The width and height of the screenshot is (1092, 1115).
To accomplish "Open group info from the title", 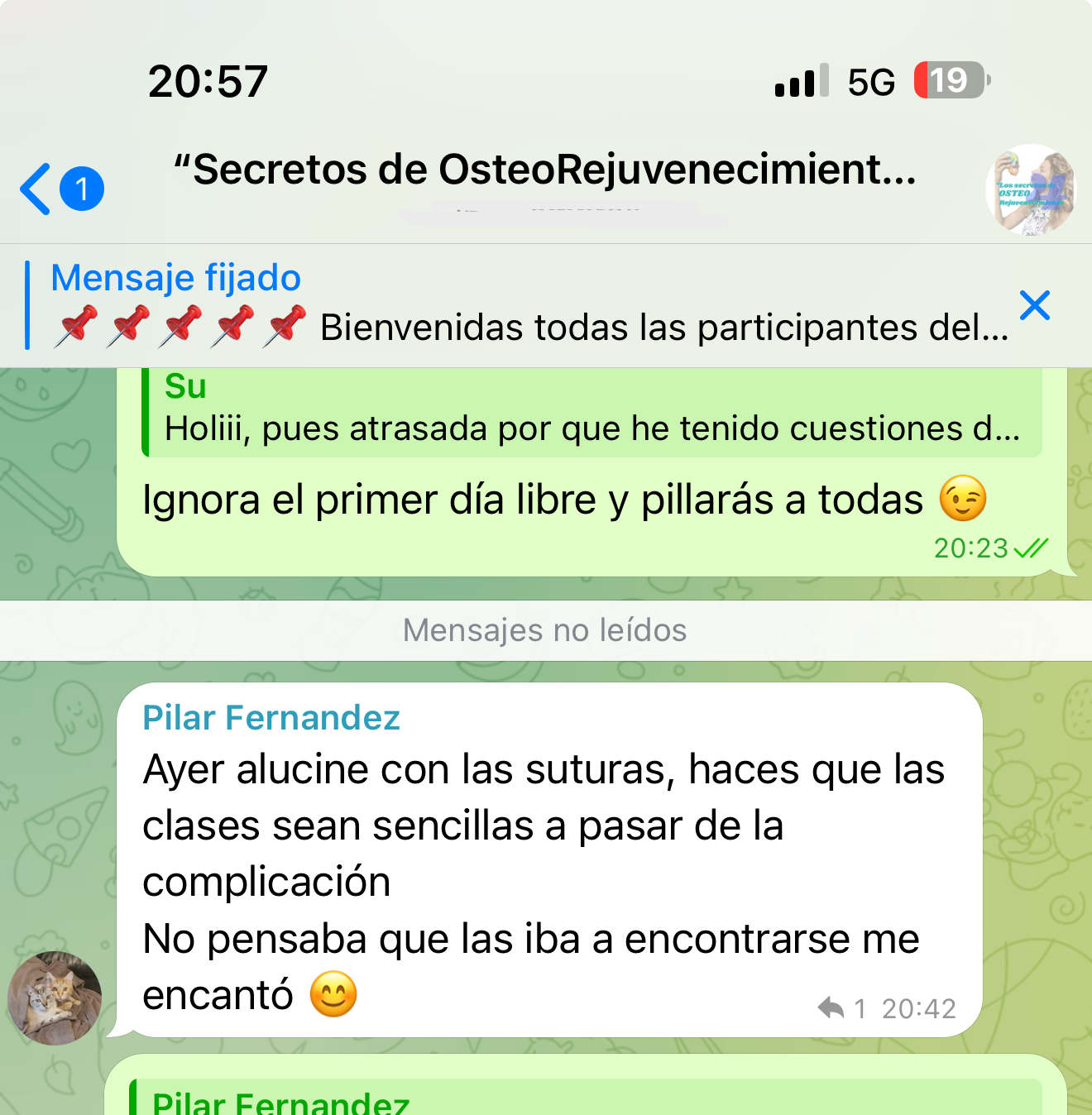I will 544,170.
